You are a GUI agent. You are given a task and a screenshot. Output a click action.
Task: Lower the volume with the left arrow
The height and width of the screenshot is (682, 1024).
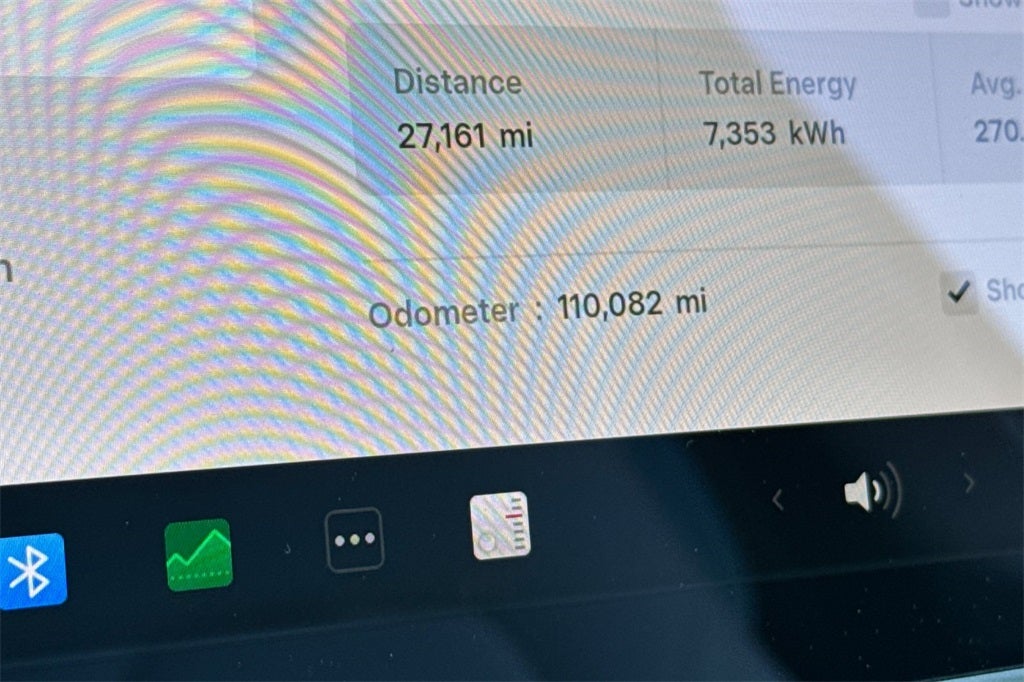pos(778,500)
